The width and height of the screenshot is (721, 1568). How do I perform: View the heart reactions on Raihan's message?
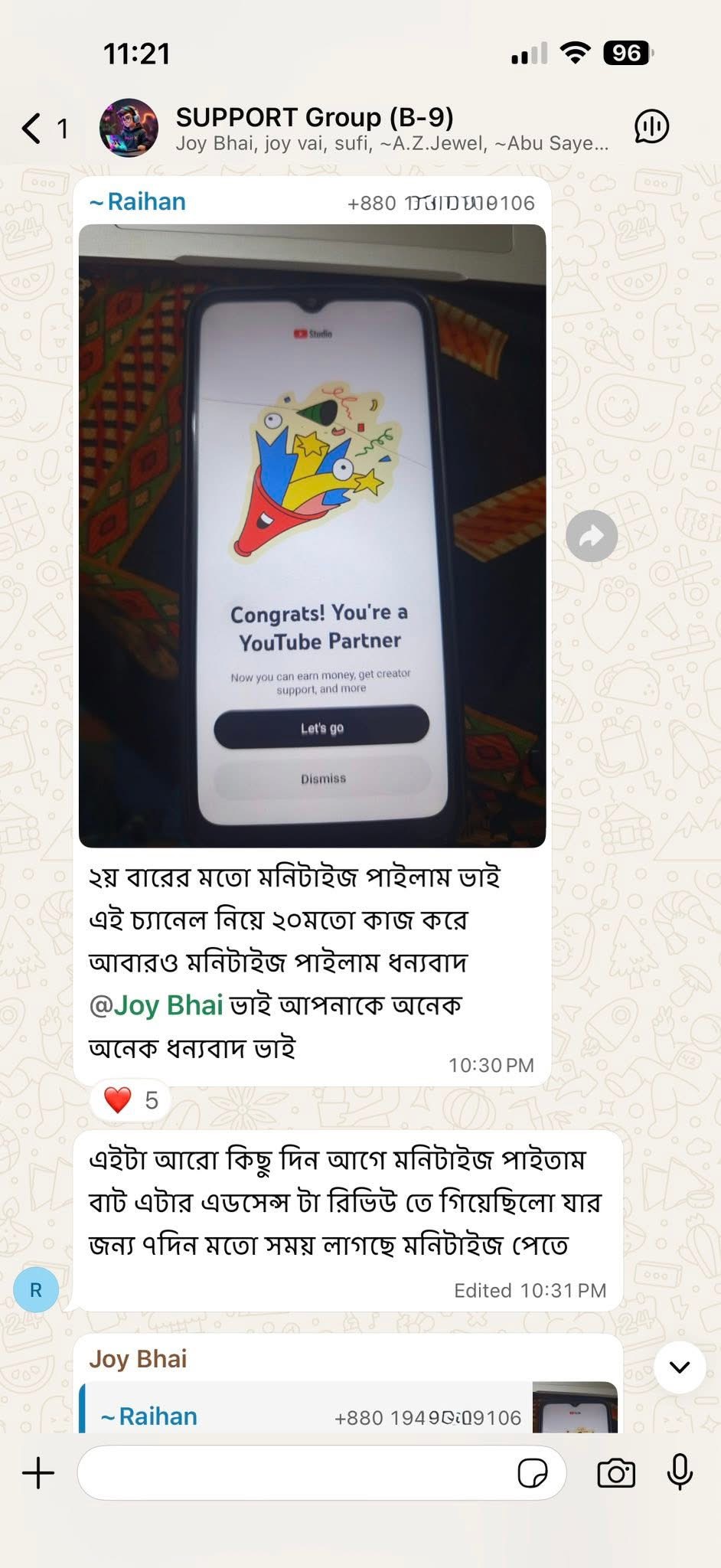pos(130,1101)
